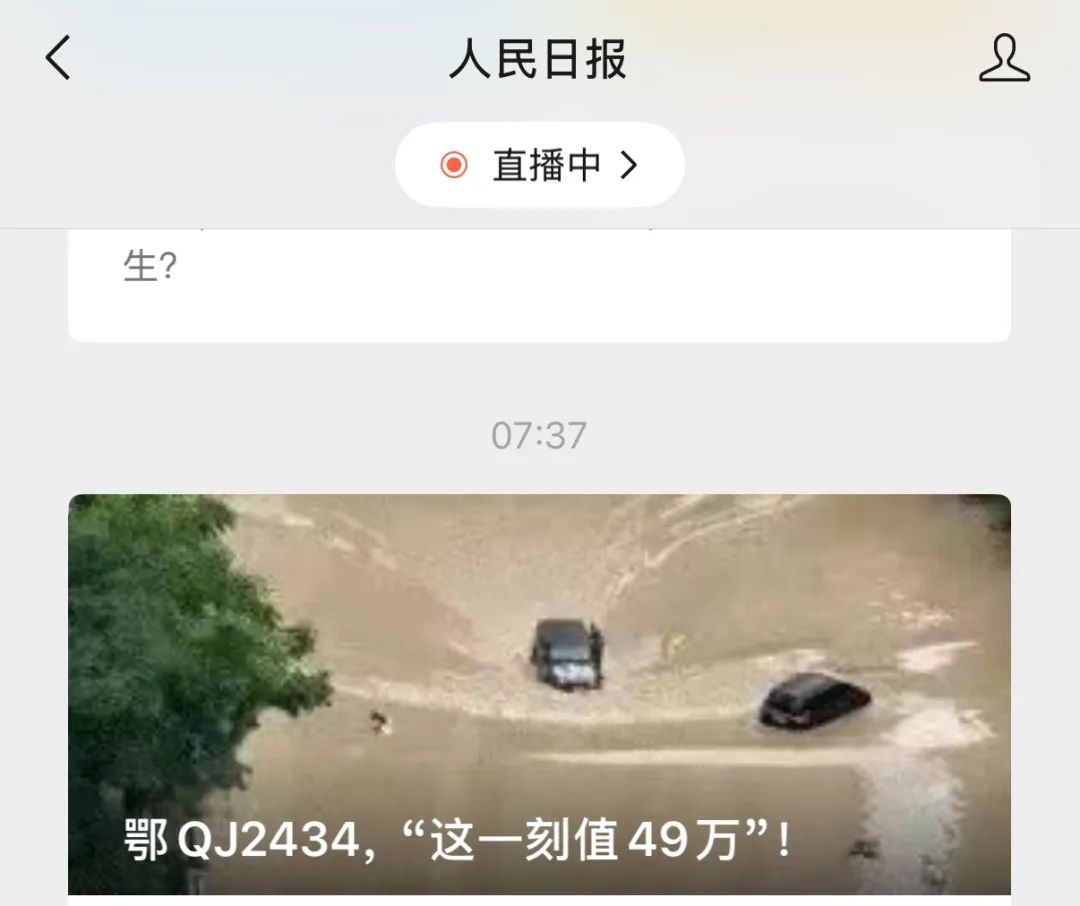The height and width of the screenshot is (906, 1080).
Task: Open the partially visible article ending 生?
Action: coord(539,285)
